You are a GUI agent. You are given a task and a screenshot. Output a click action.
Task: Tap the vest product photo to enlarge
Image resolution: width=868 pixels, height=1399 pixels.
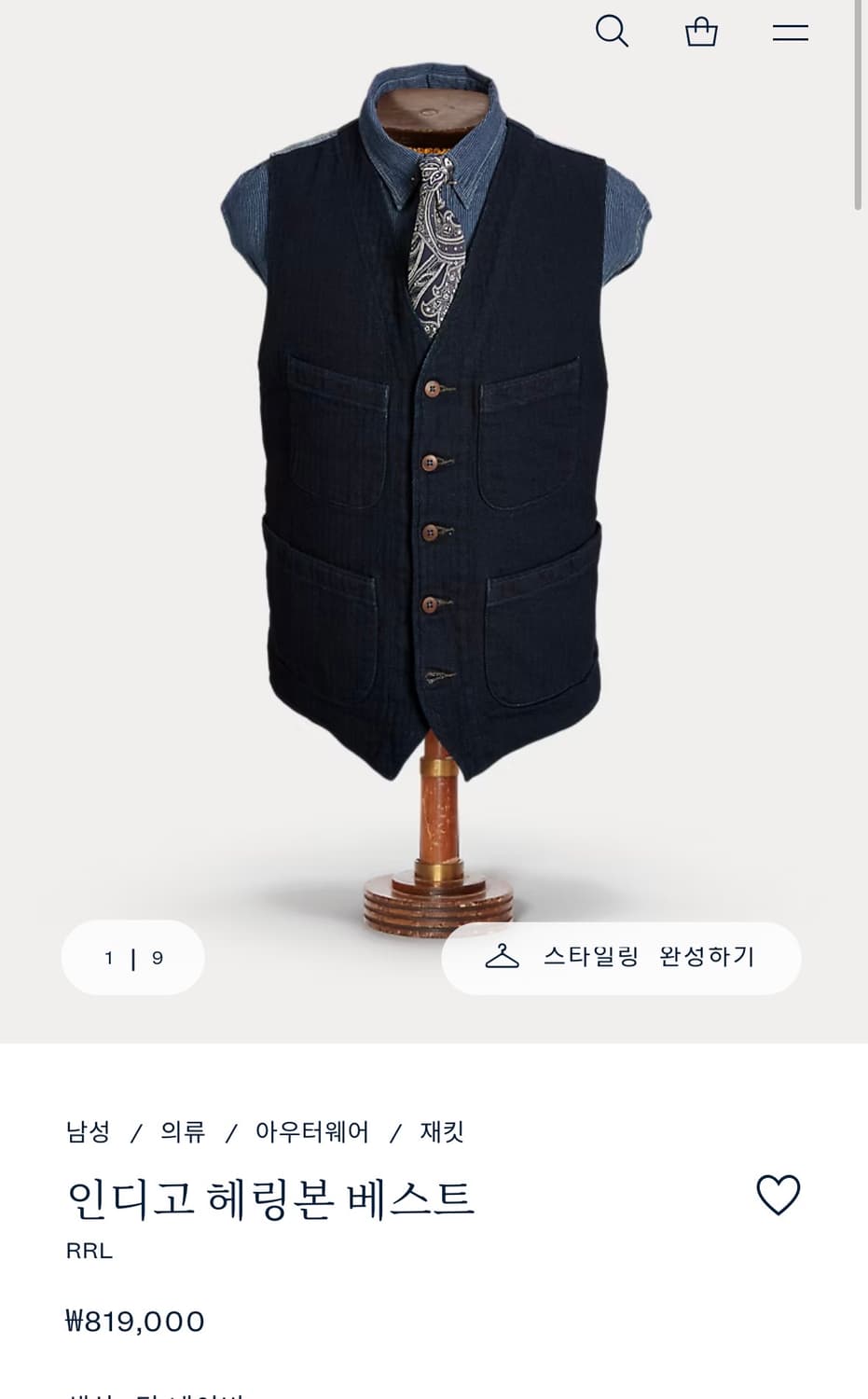coord(434,466)
